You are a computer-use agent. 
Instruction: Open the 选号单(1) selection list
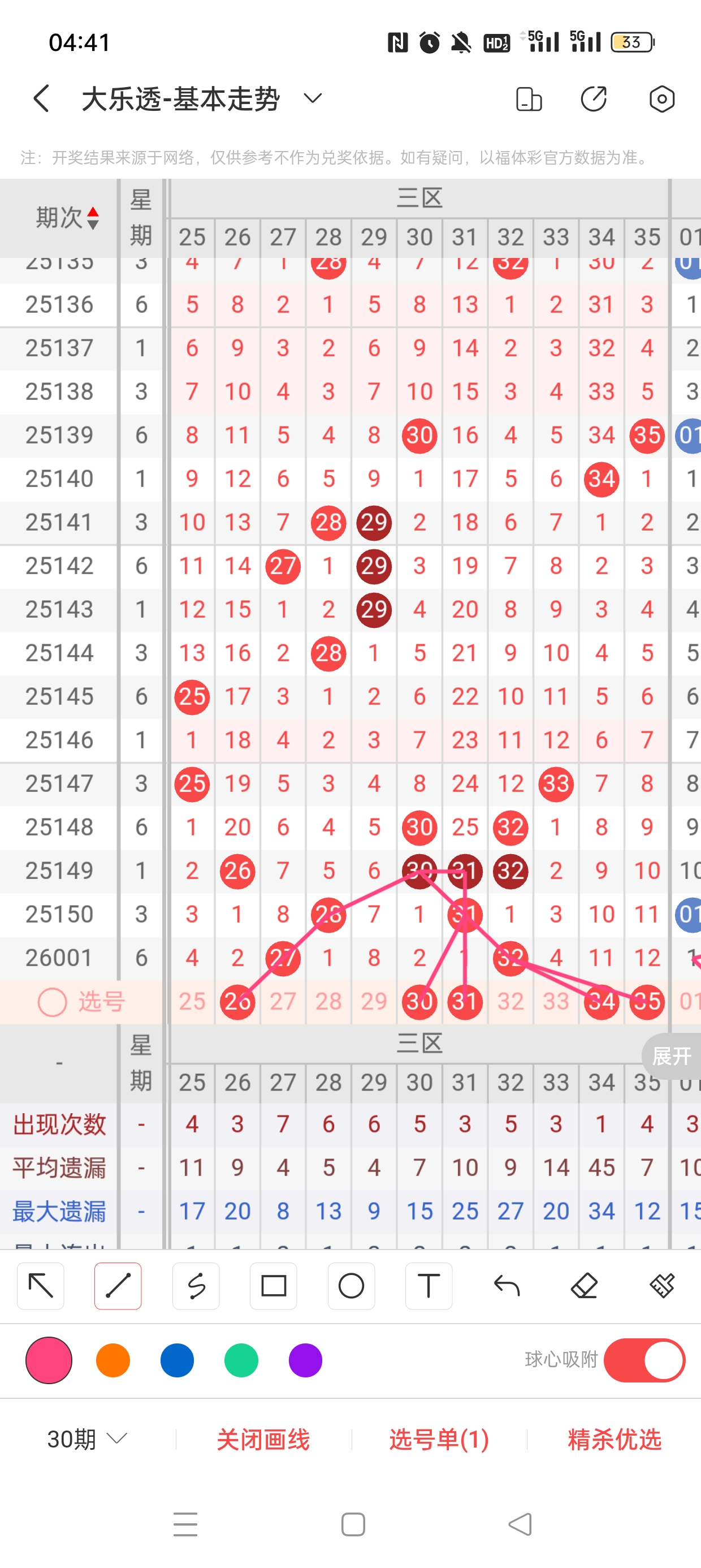439,1440
